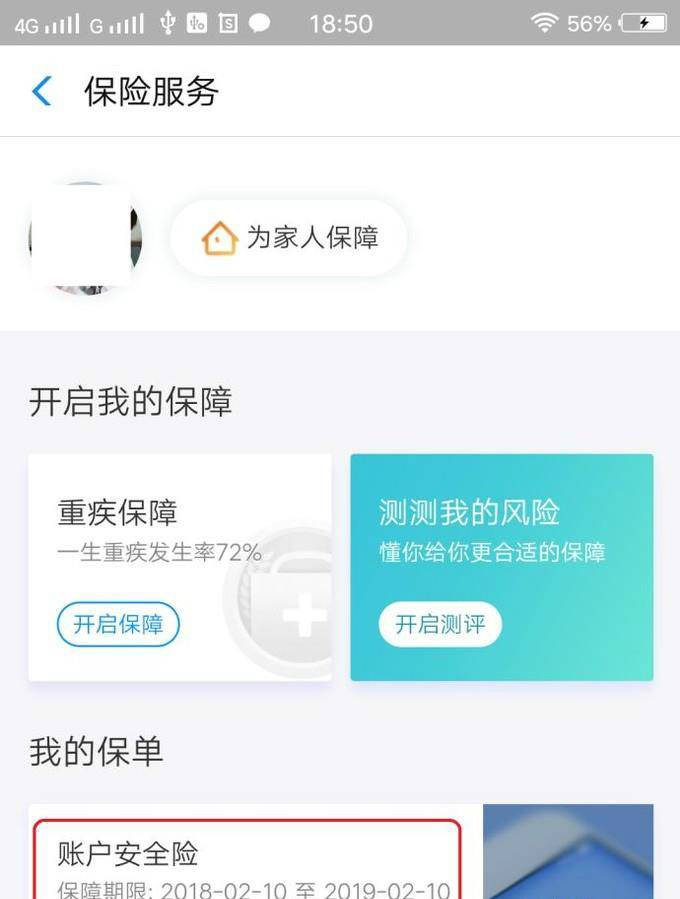The height and width of the screenshot is (899, 680).
Task: Tap the 为家人保障 button
Action: tap(289, 238)
